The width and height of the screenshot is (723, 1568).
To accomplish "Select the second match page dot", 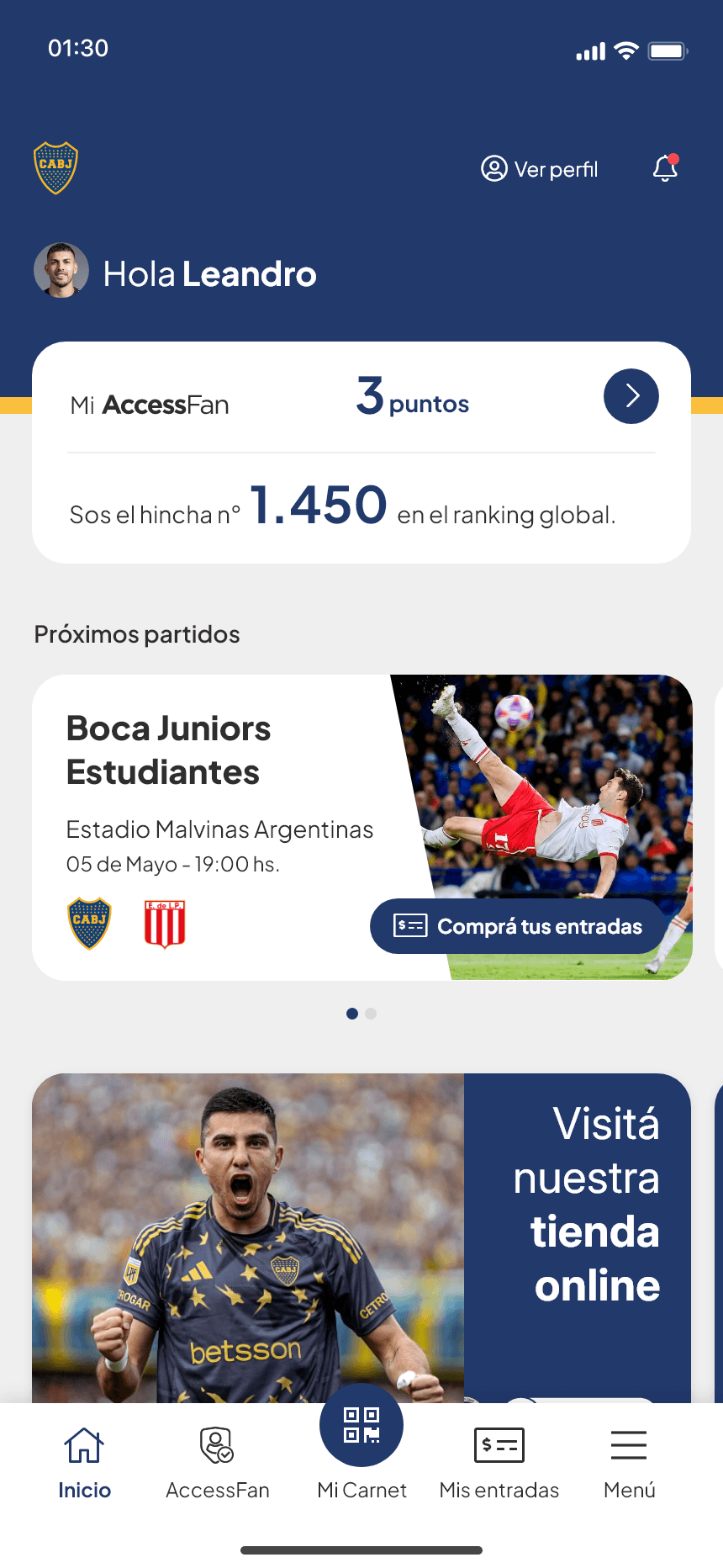I will [371, 1014].
